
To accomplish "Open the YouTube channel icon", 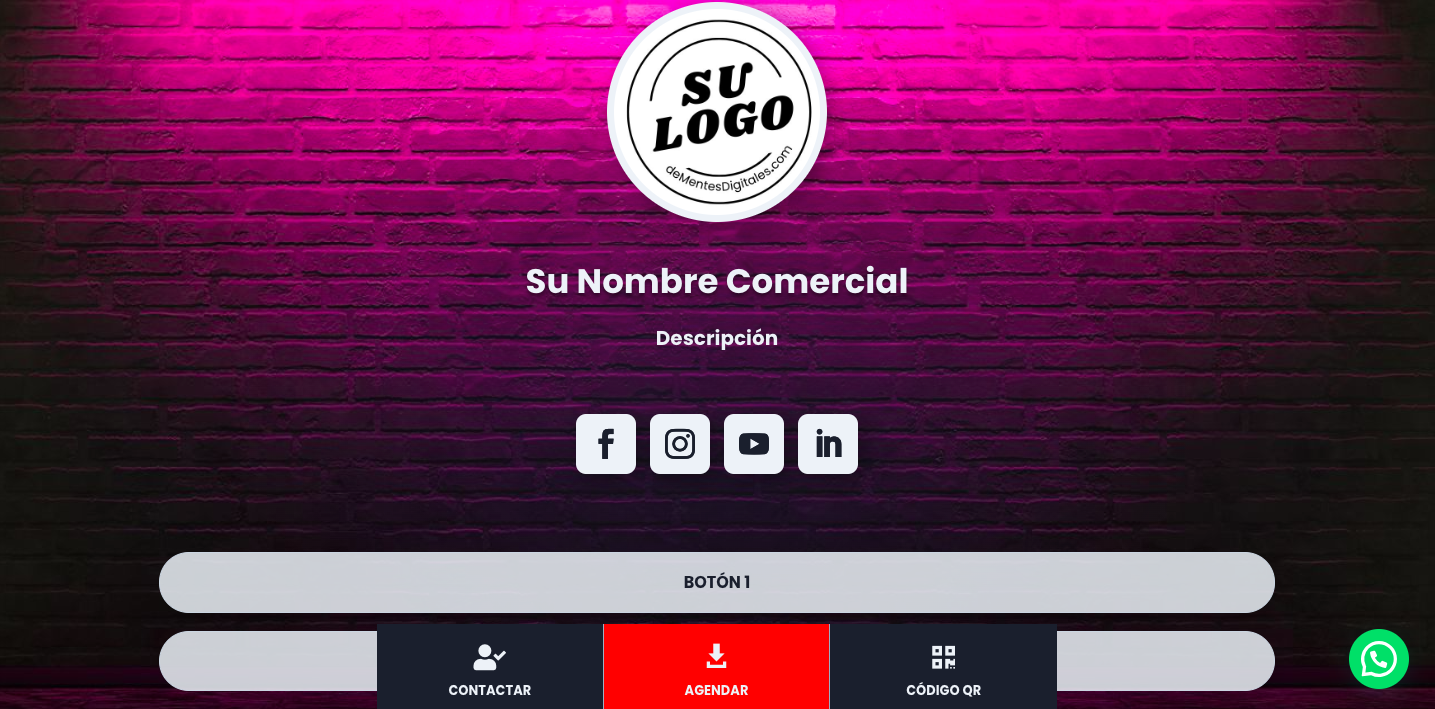I will (754, 444).
